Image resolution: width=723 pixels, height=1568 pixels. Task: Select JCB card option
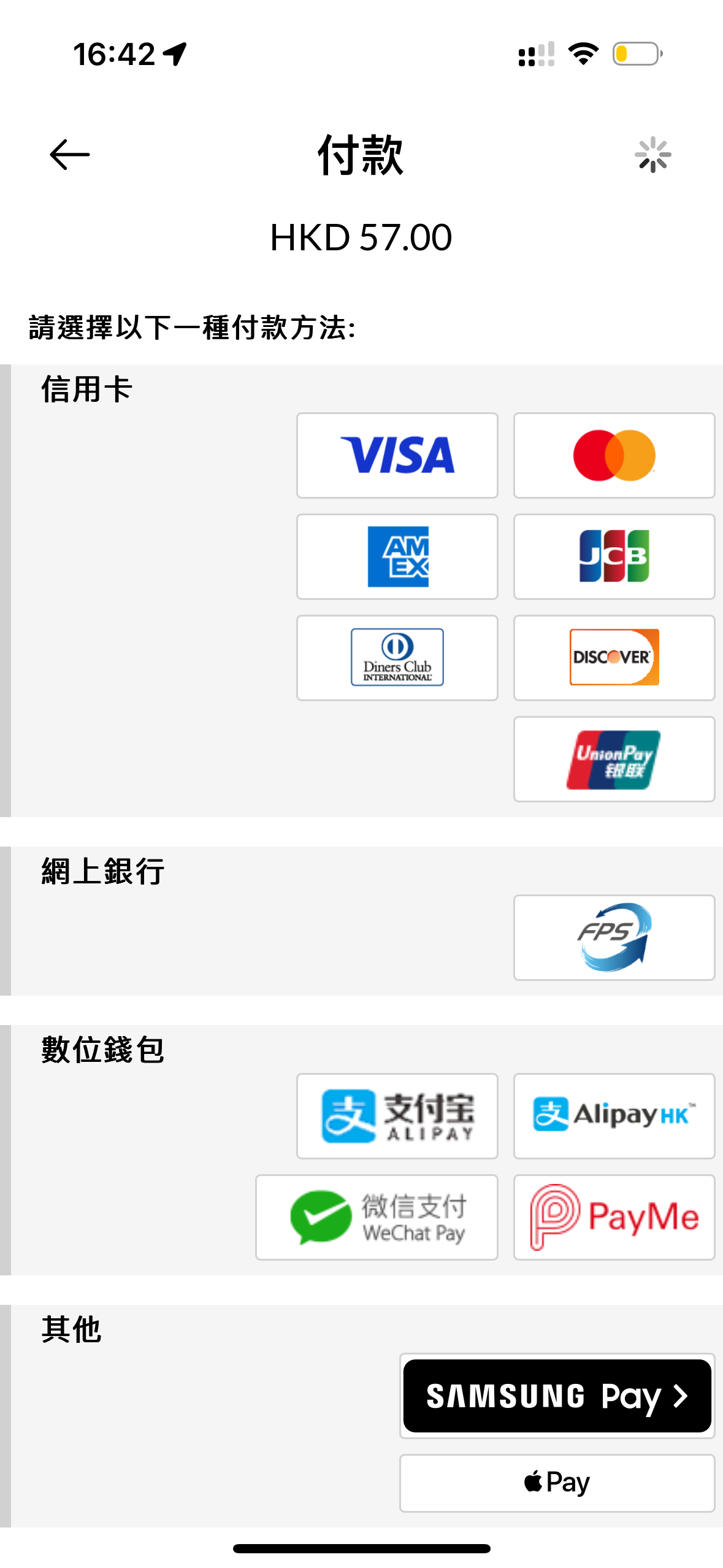[x=614, y=557]
